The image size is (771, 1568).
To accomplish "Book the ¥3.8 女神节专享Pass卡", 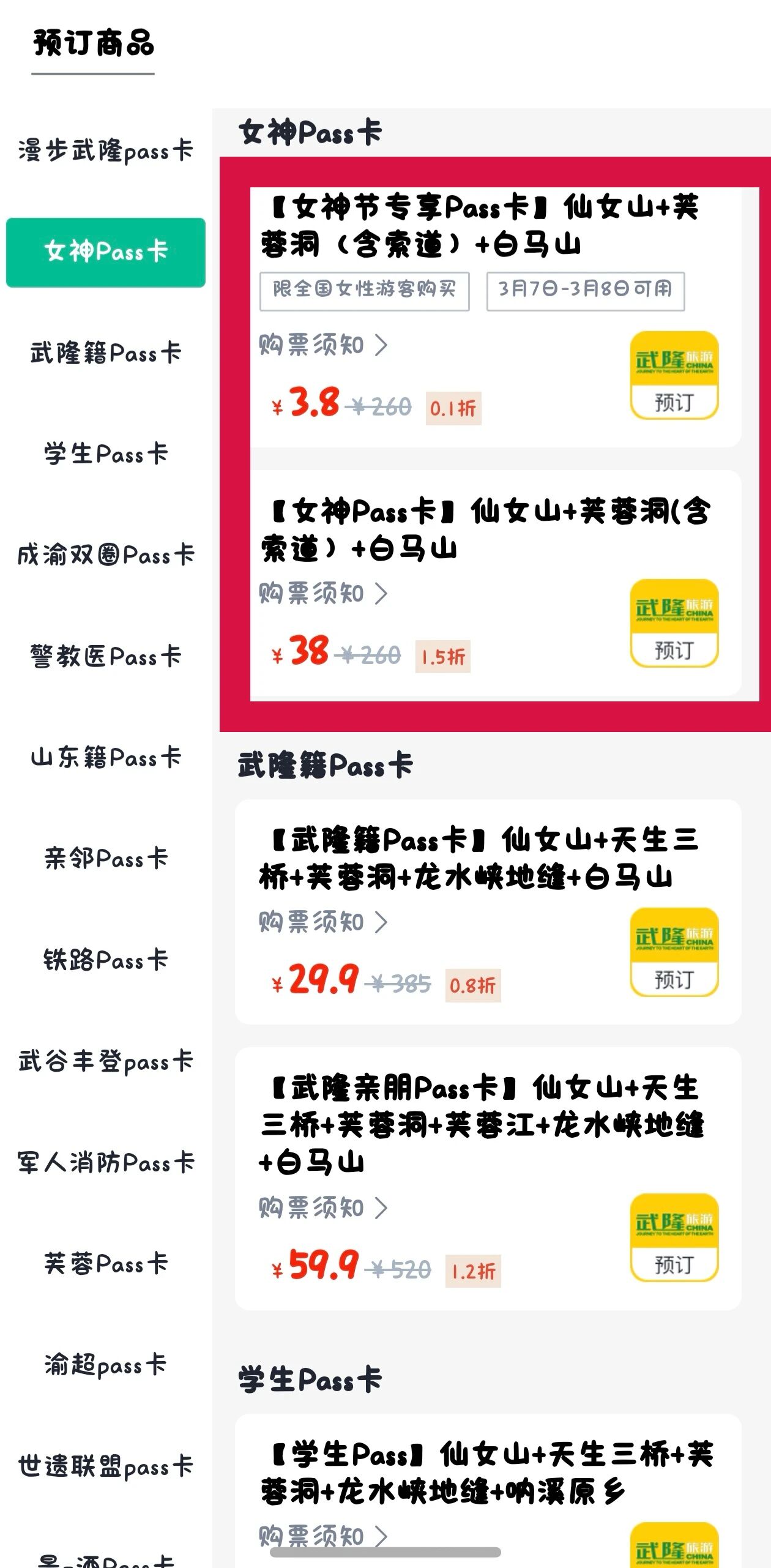I will pyautogui.click(x=674, y=376).
